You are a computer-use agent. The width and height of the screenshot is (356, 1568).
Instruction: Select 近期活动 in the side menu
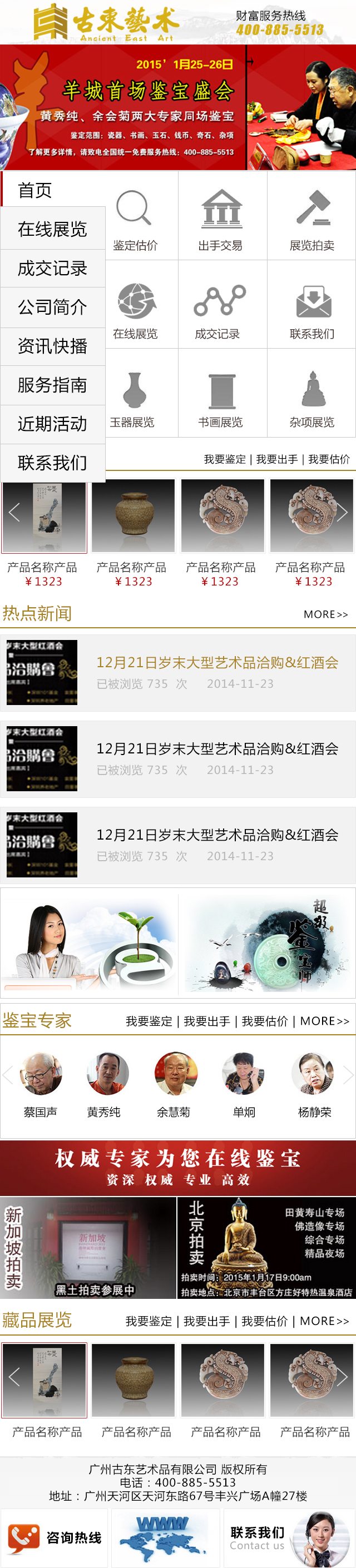[x=52, y=424]
